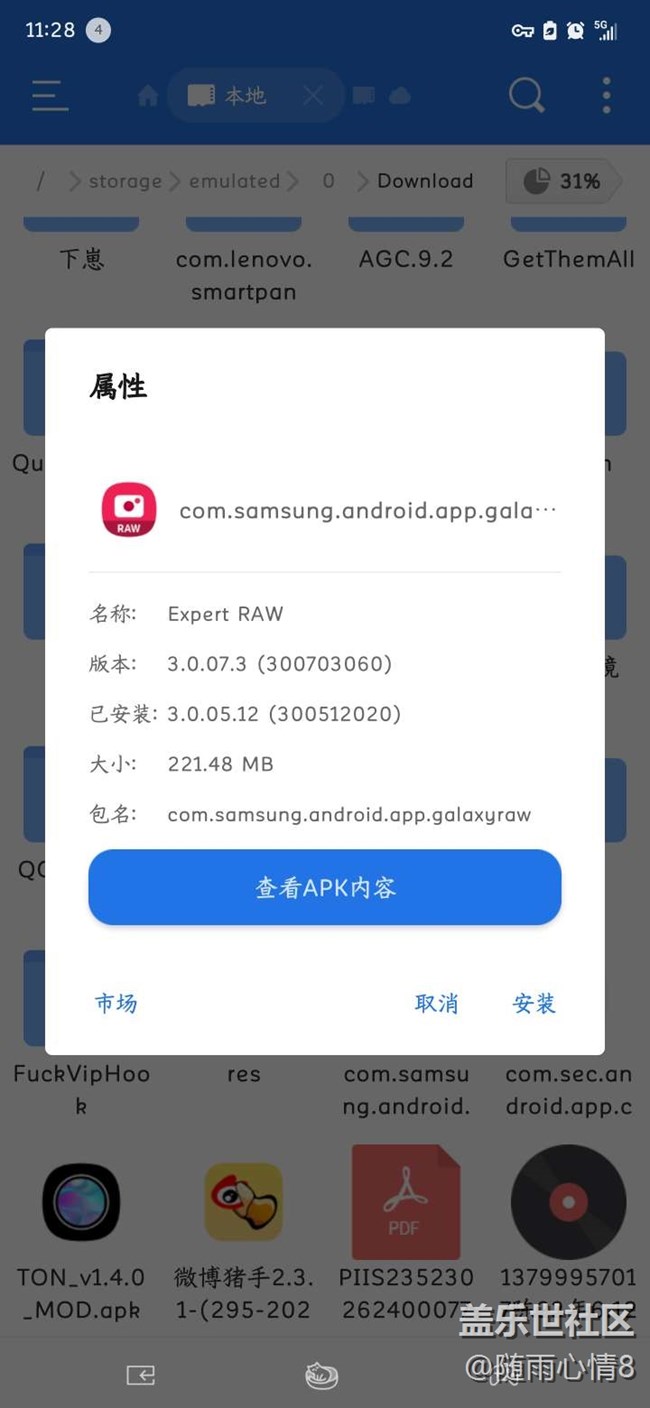Jump to the storage breadcrumb
The height and width of the screenshot is (1408, 650).
pos(125,181)
